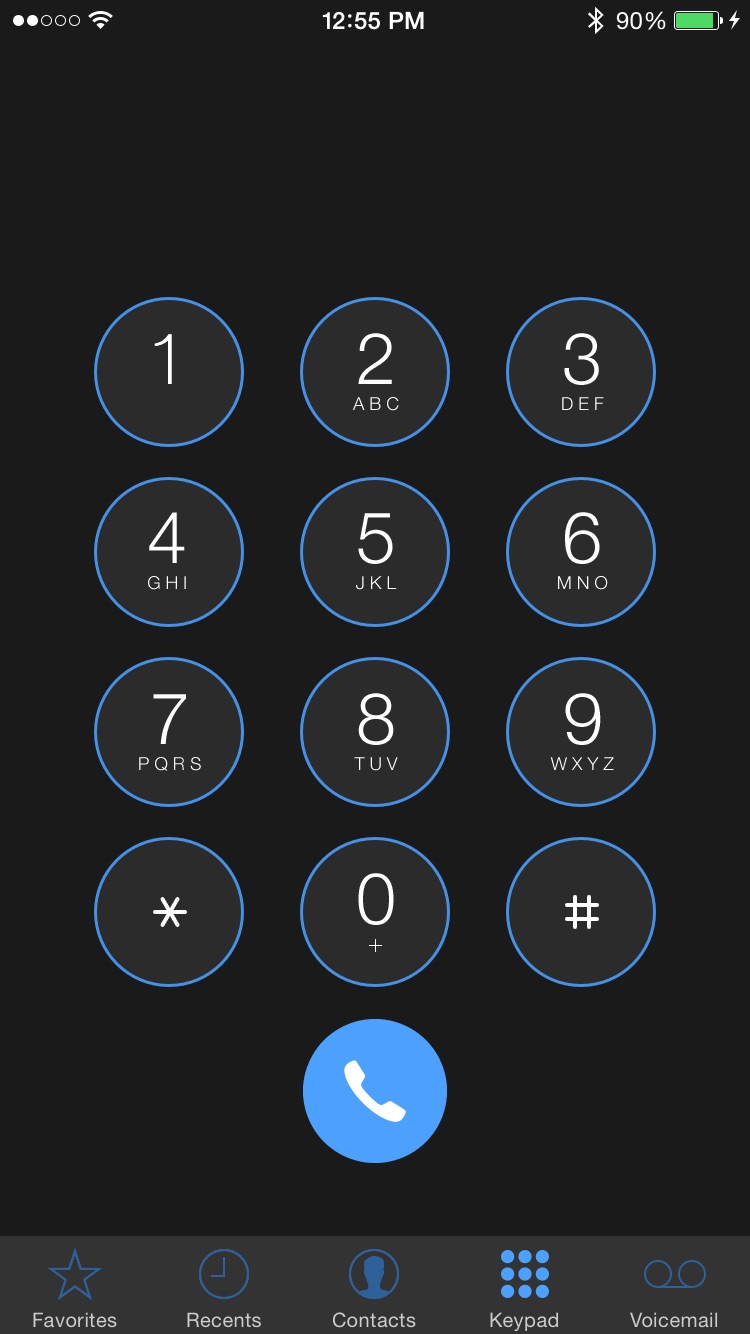Viewport: 750px width, 1334px height.
Task: Go to the Contacts tab
Action: [374, 1287]
